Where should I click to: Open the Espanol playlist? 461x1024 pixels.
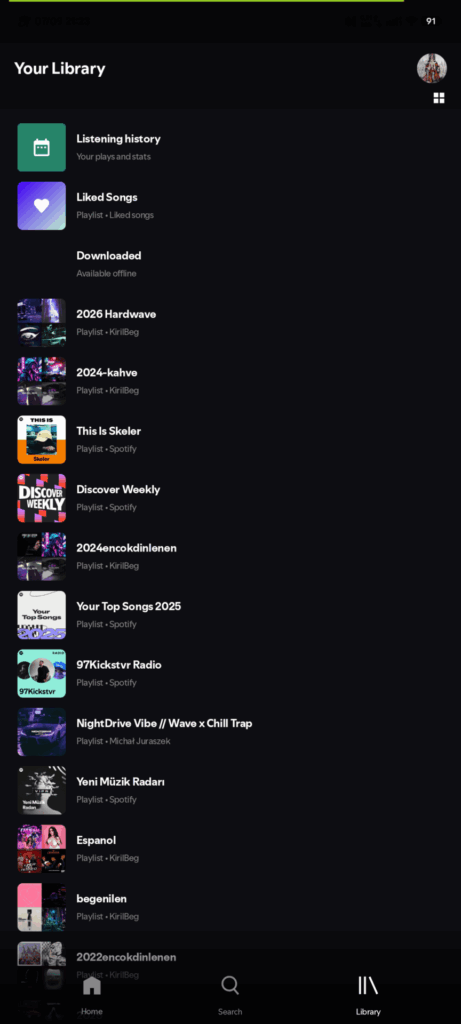tap(230, 848)
